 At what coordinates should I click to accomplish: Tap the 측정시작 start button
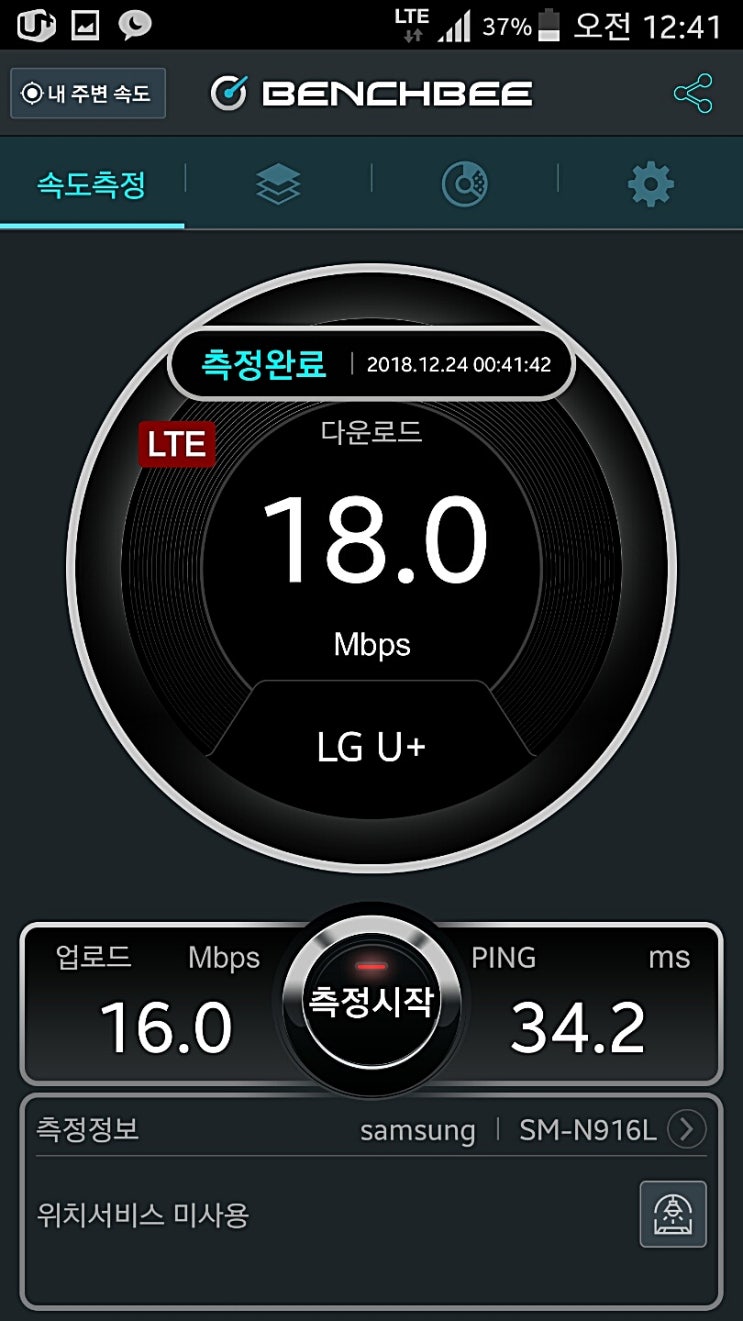(x=371, y=1000)
